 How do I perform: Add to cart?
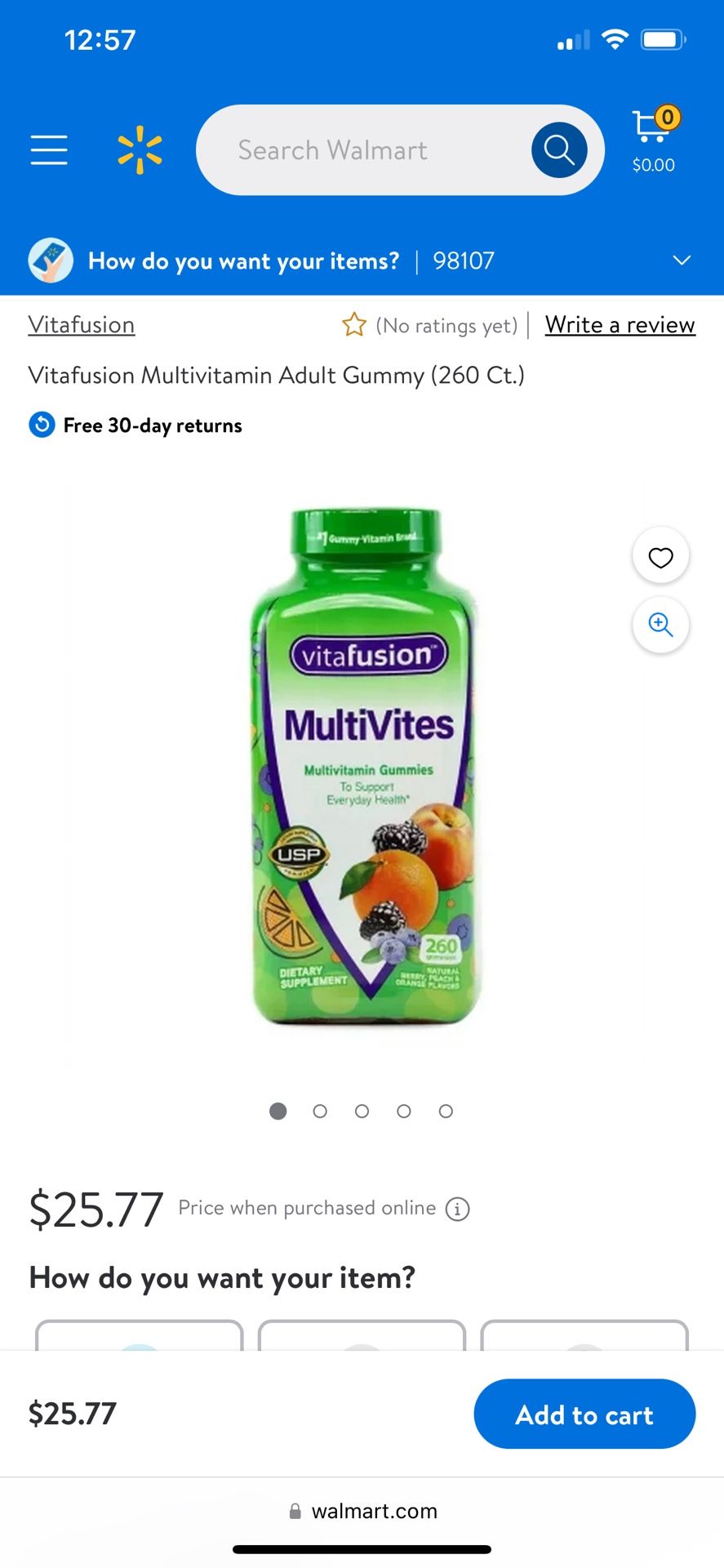[584, 1414]
